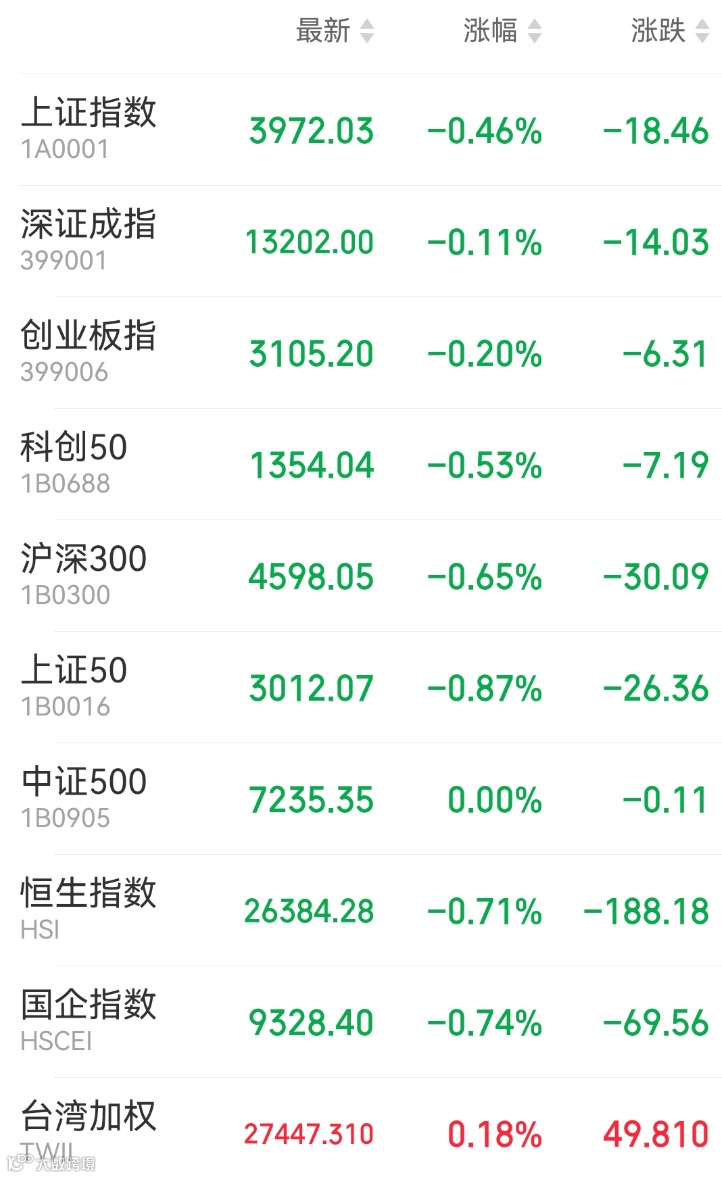722x1178 pixels.
Task: Sort indices by 涨跌 amount
Action: [670, 31]
